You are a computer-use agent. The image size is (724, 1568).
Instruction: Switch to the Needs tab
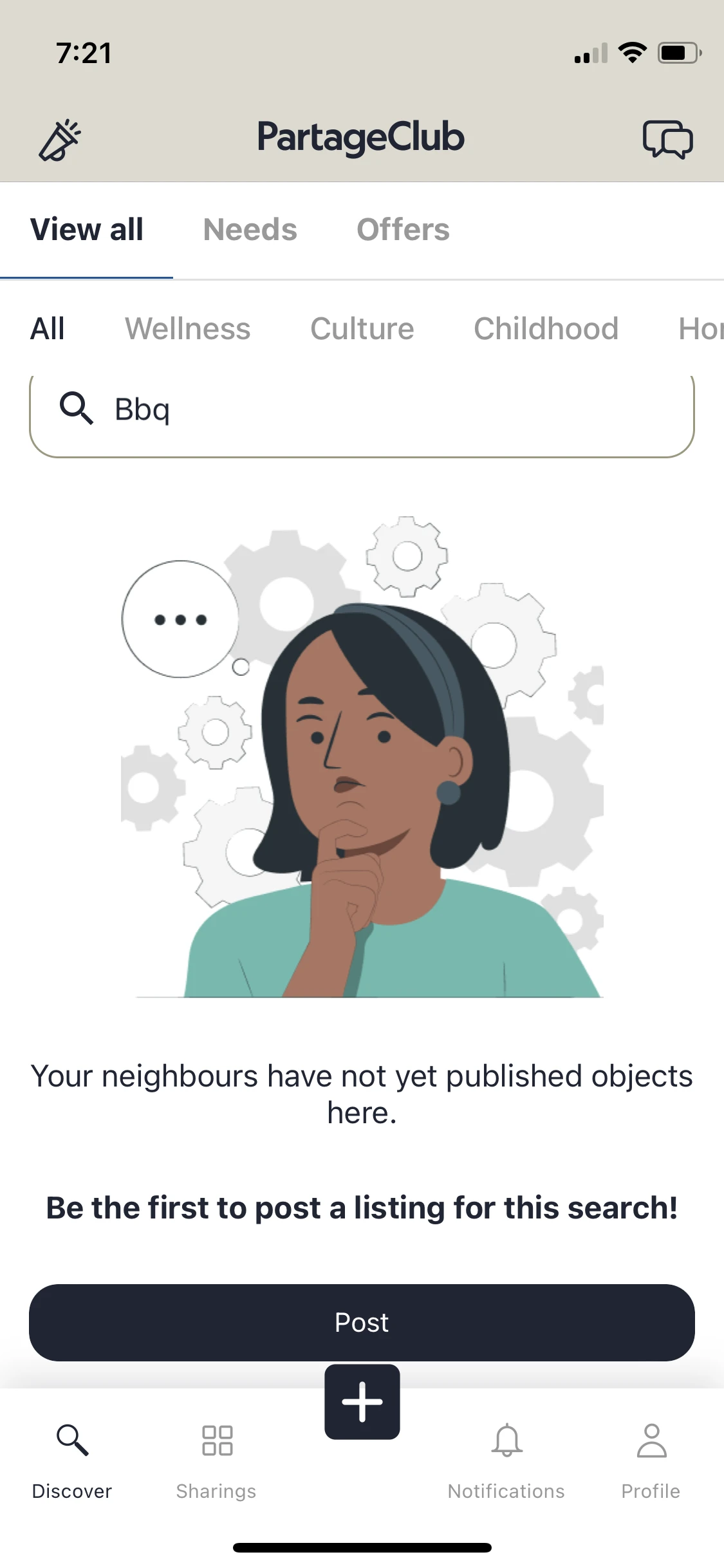tap(250, 230)
